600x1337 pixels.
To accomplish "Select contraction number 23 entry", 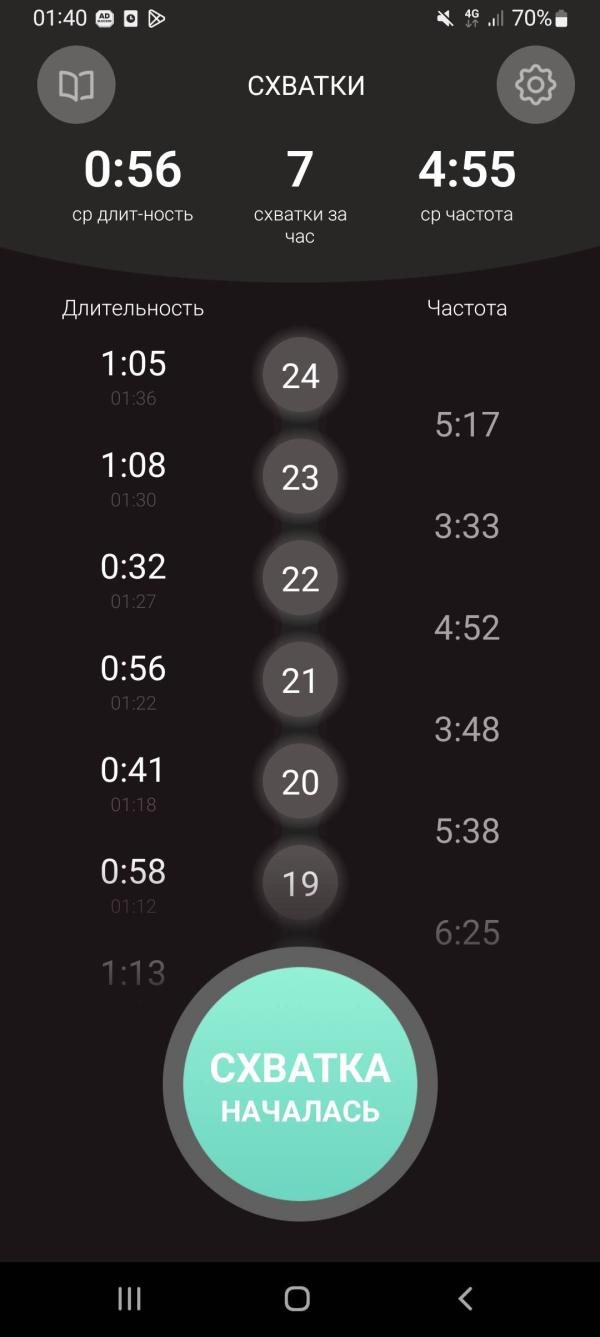I will (x=300, y=477).
